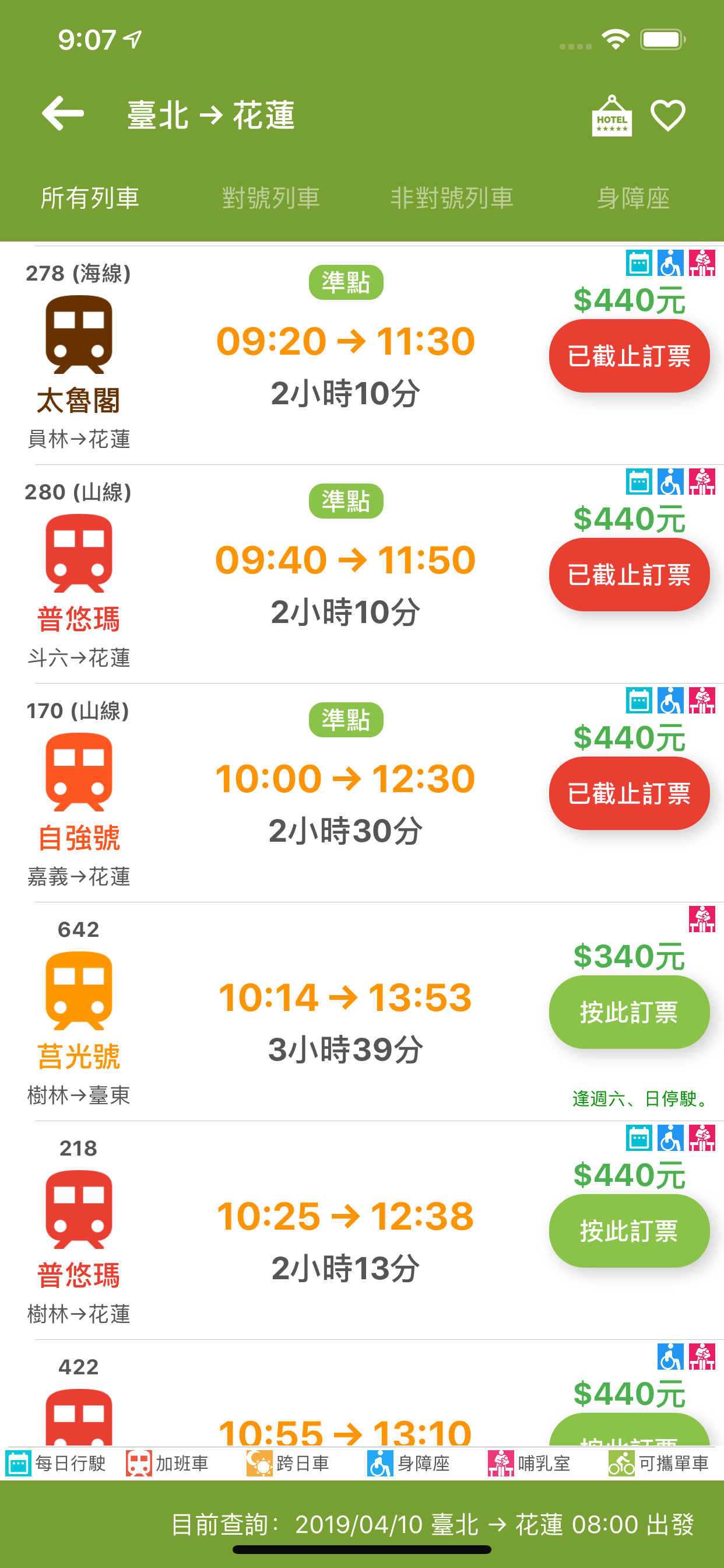Tap 已截止訂票 button for train 170
The height and width of the screenshot is (1568, 724).
tap(629, 793)
